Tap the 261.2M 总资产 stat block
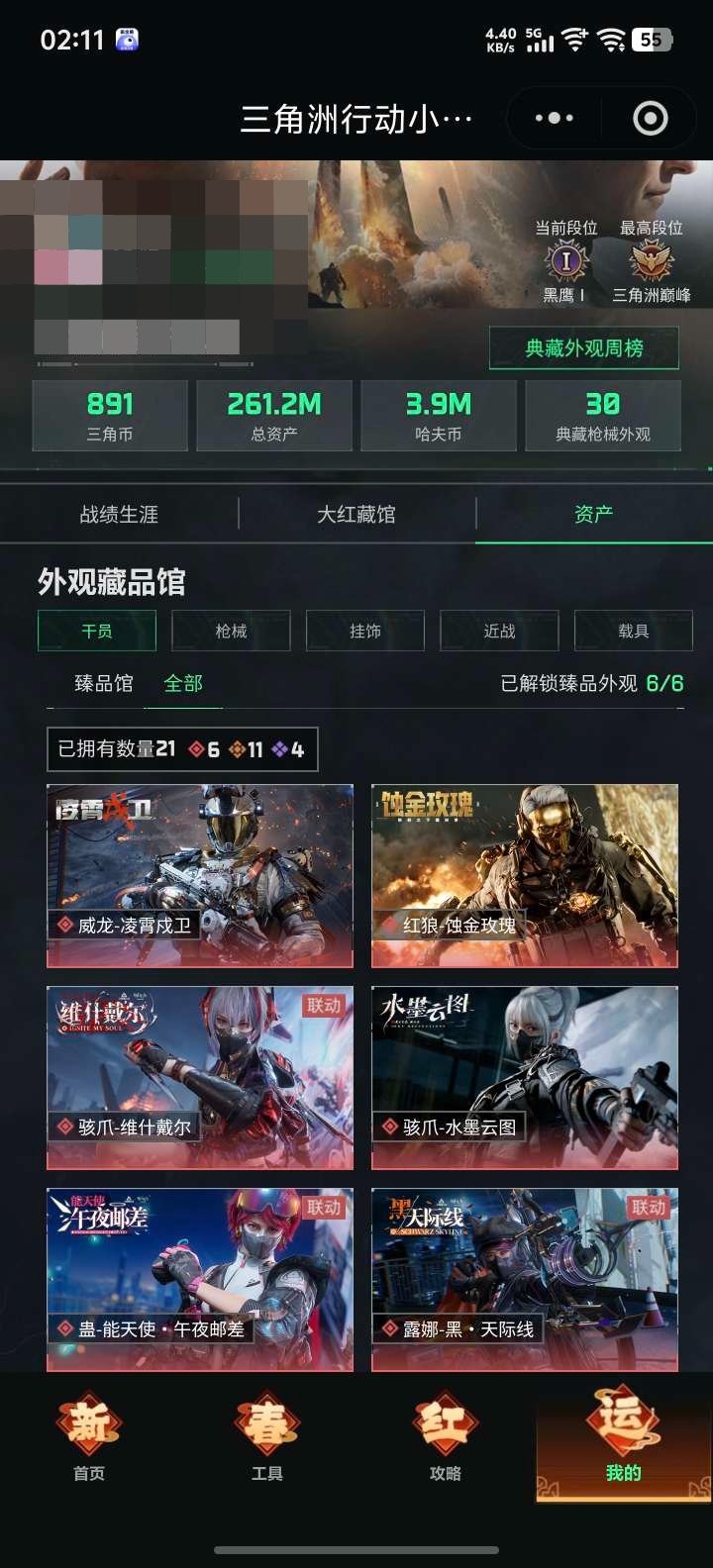The image size is (713, 1568). pos(273,415)
